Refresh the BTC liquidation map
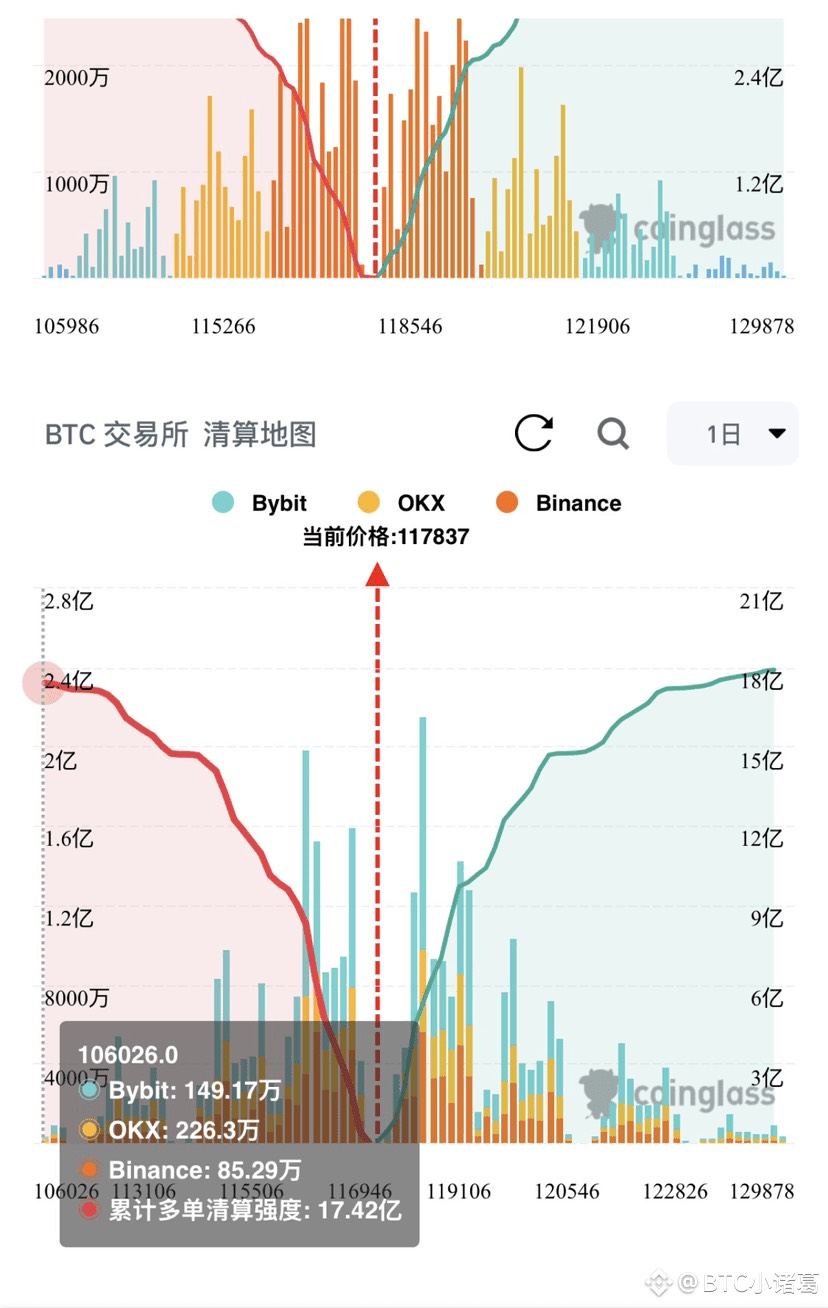 (534, 433)
